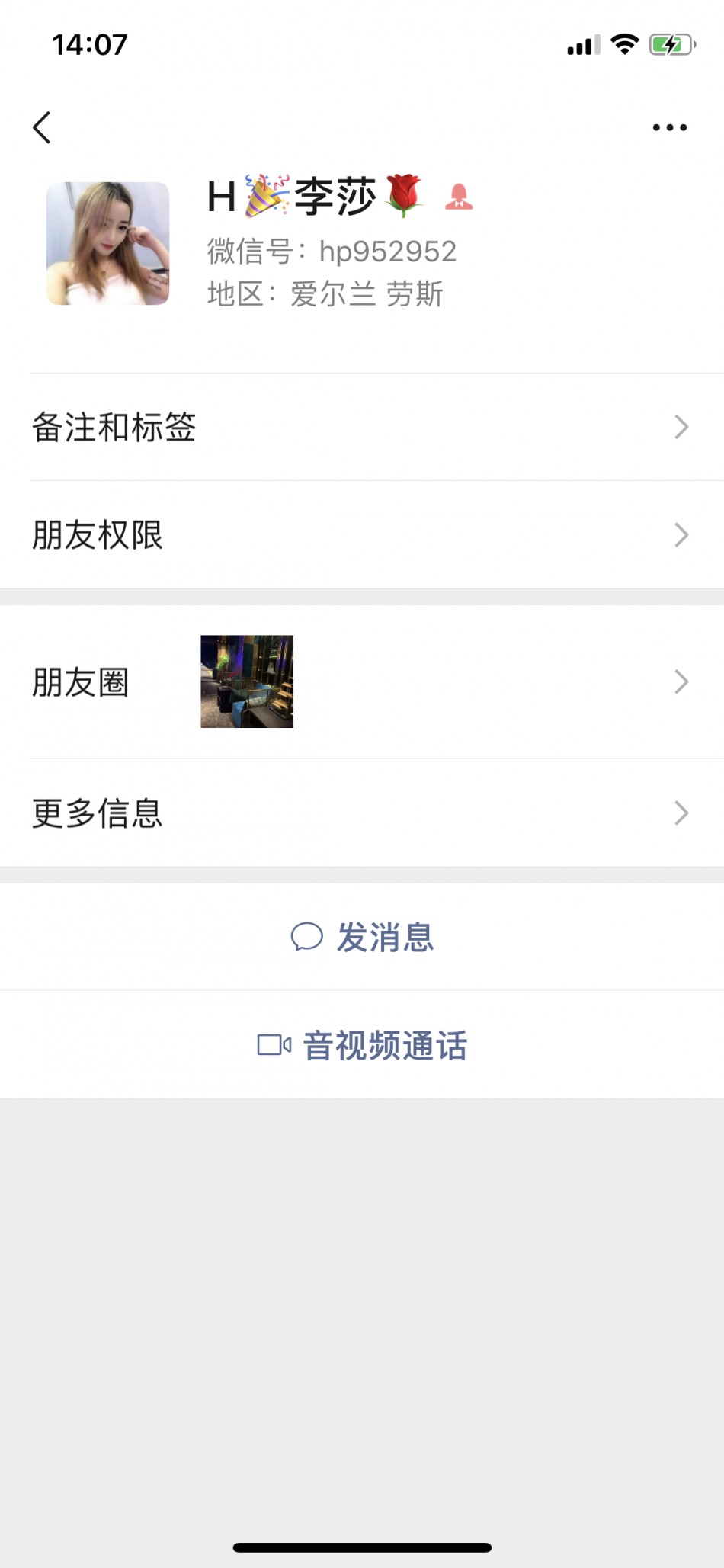
Task: View the contact's profile photo
Action: coord(107,243)
